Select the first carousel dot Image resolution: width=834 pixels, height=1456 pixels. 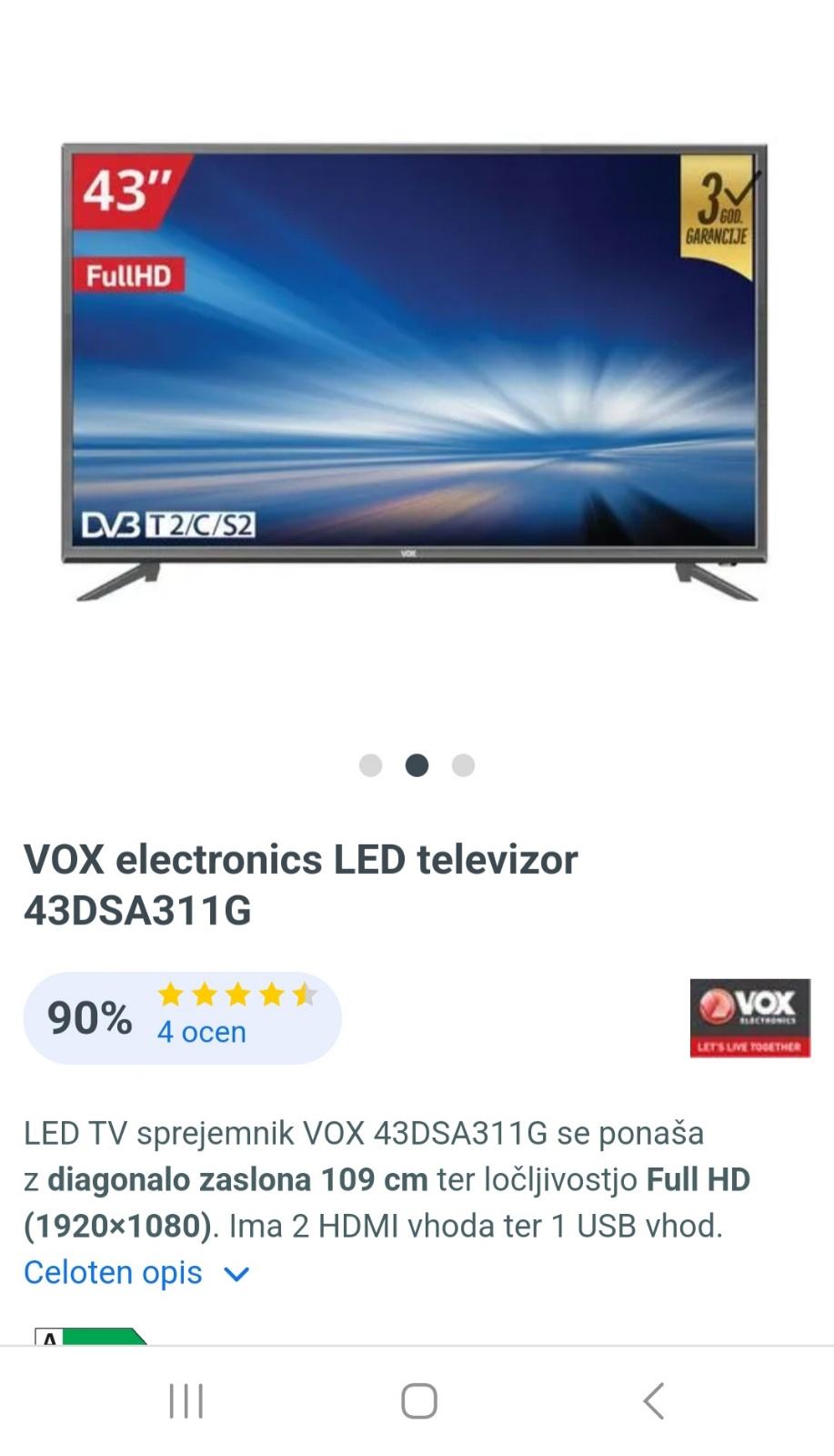pos(369,765)
